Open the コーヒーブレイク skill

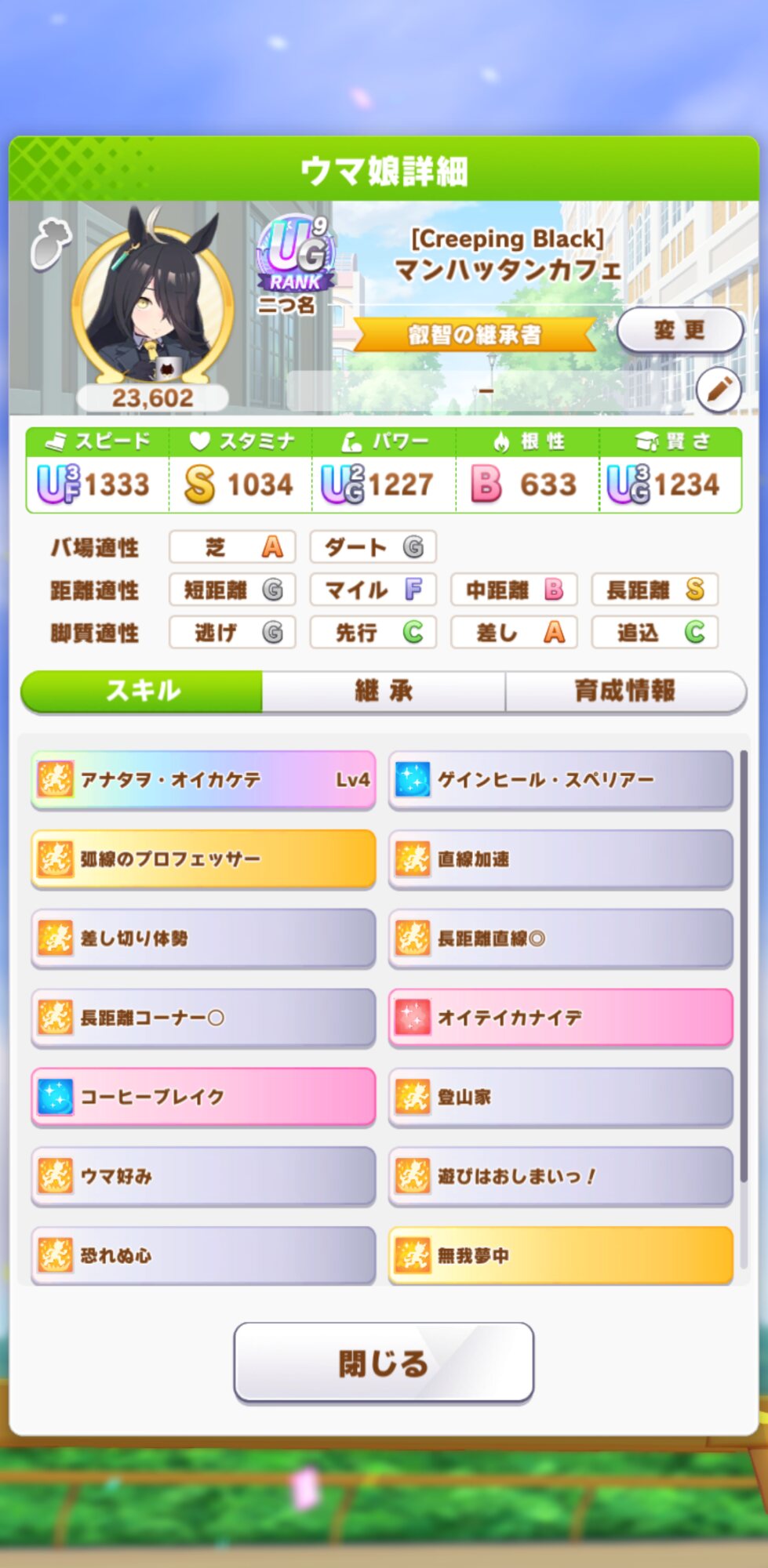[203, 1097]
